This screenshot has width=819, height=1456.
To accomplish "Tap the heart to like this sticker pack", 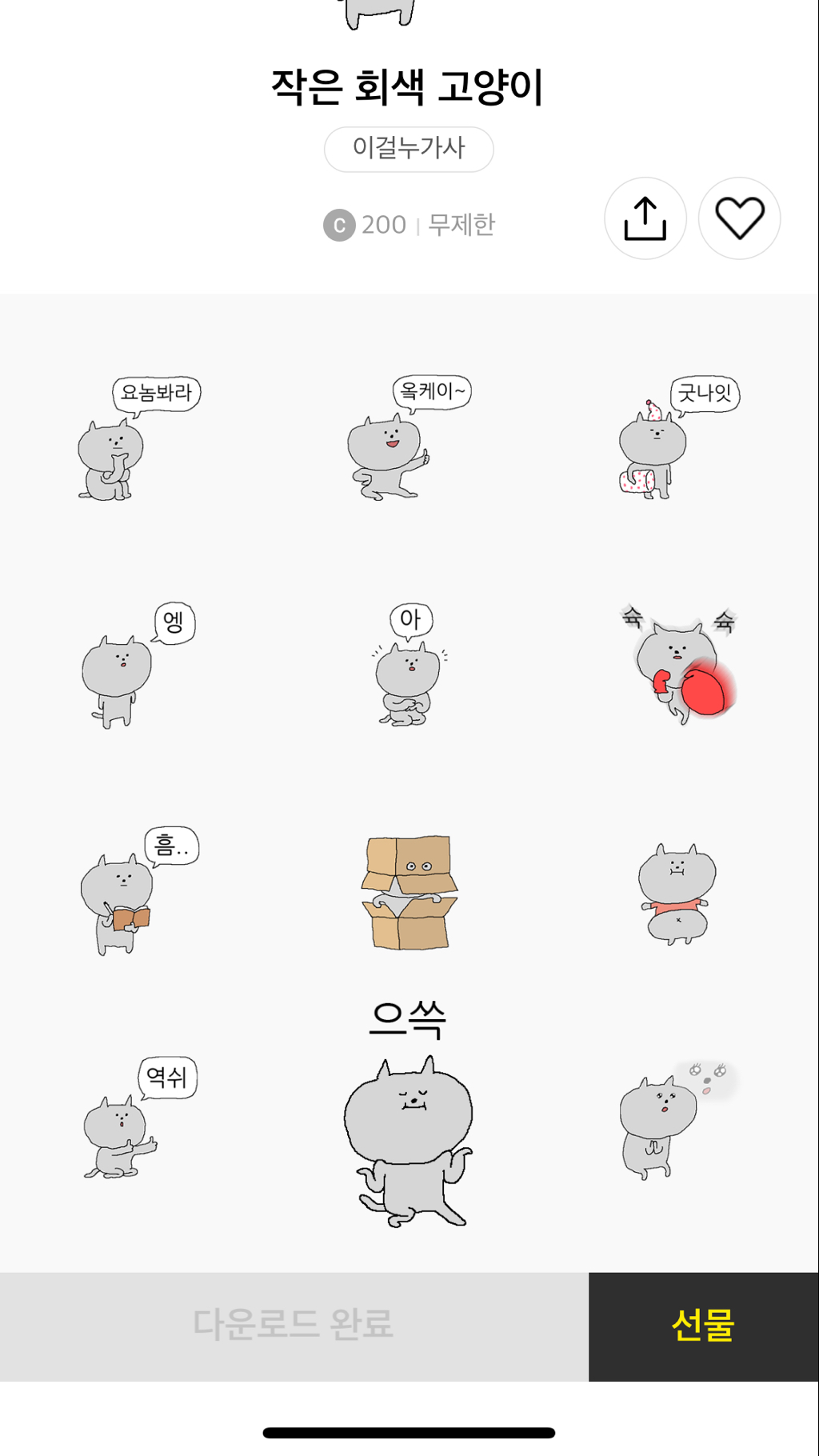I will (x=737, y=218).
